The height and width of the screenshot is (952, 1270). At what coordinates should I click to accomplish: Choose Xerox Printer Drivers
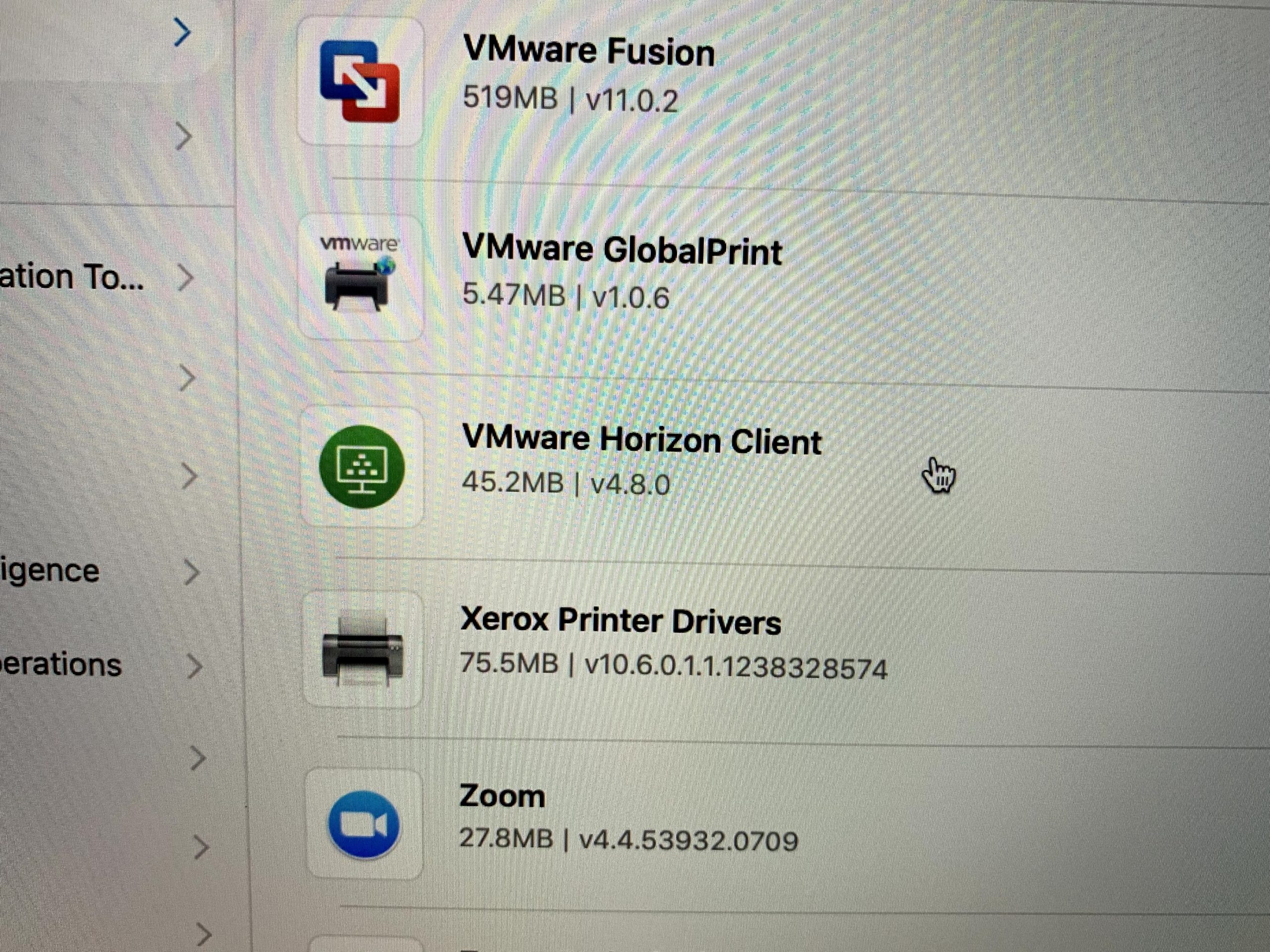[620, 621]
